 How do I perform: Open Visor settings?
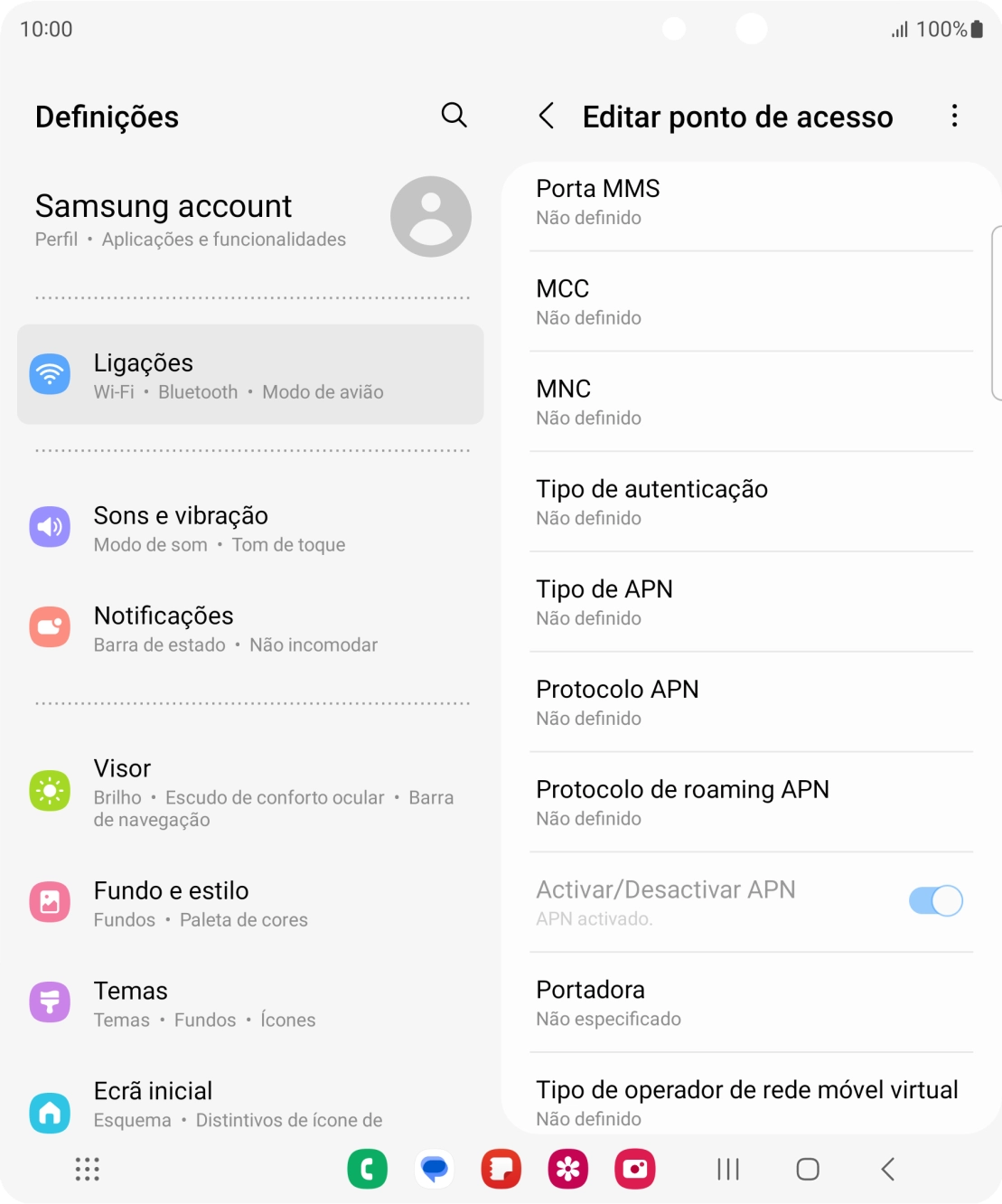click(x=250, y=793)
